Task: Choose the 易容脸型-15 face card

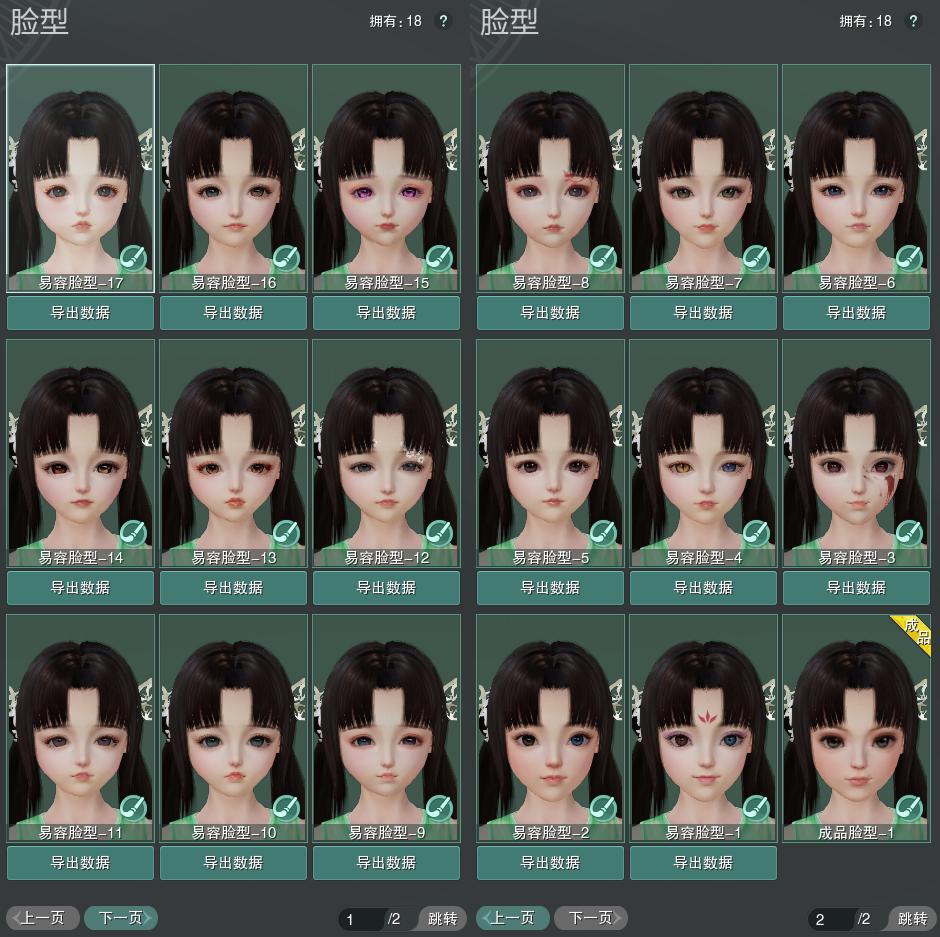Action: [x=386, y=170]
